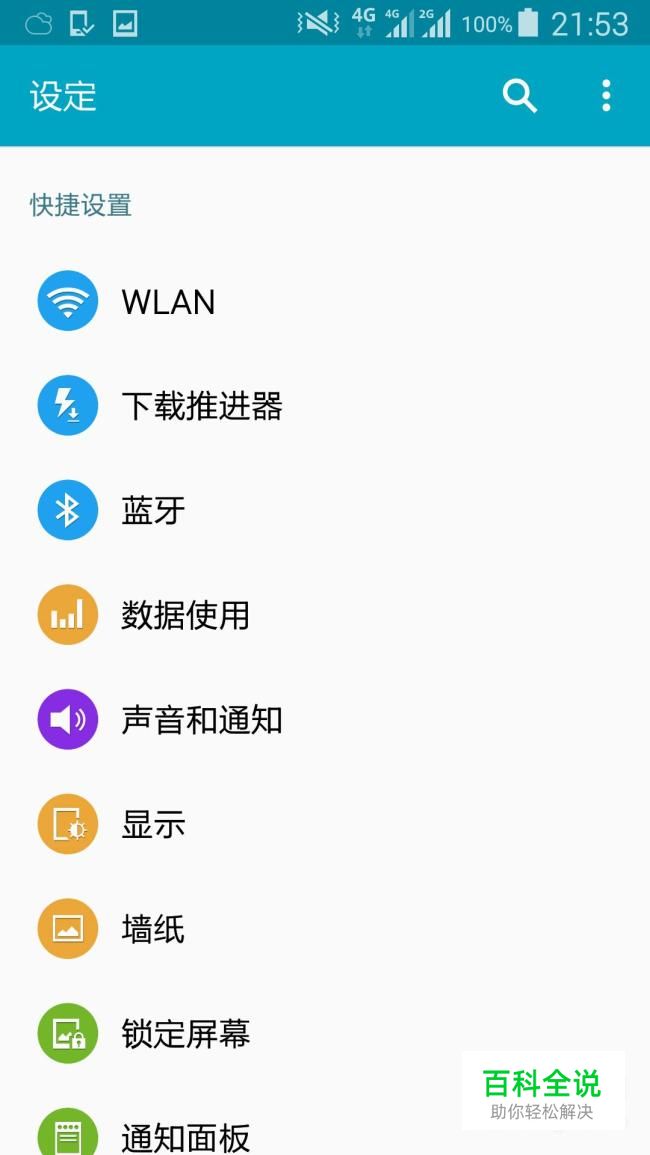The height and width of the screenshot is (1155, 650).
Task: Open the overflow menu
Action: pyautogui.click(x=606, y=96)
